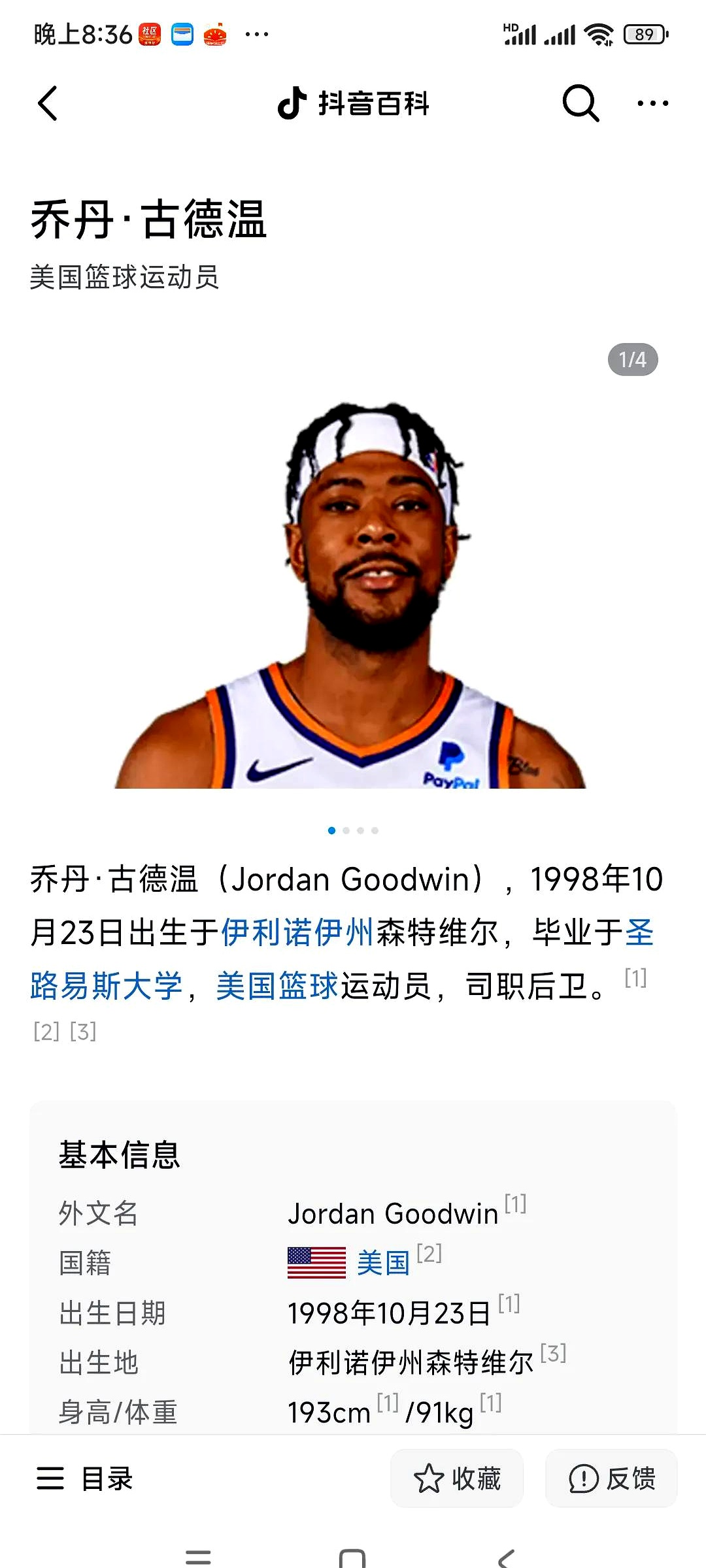Open the top-right overflow menu

point(652,103)
